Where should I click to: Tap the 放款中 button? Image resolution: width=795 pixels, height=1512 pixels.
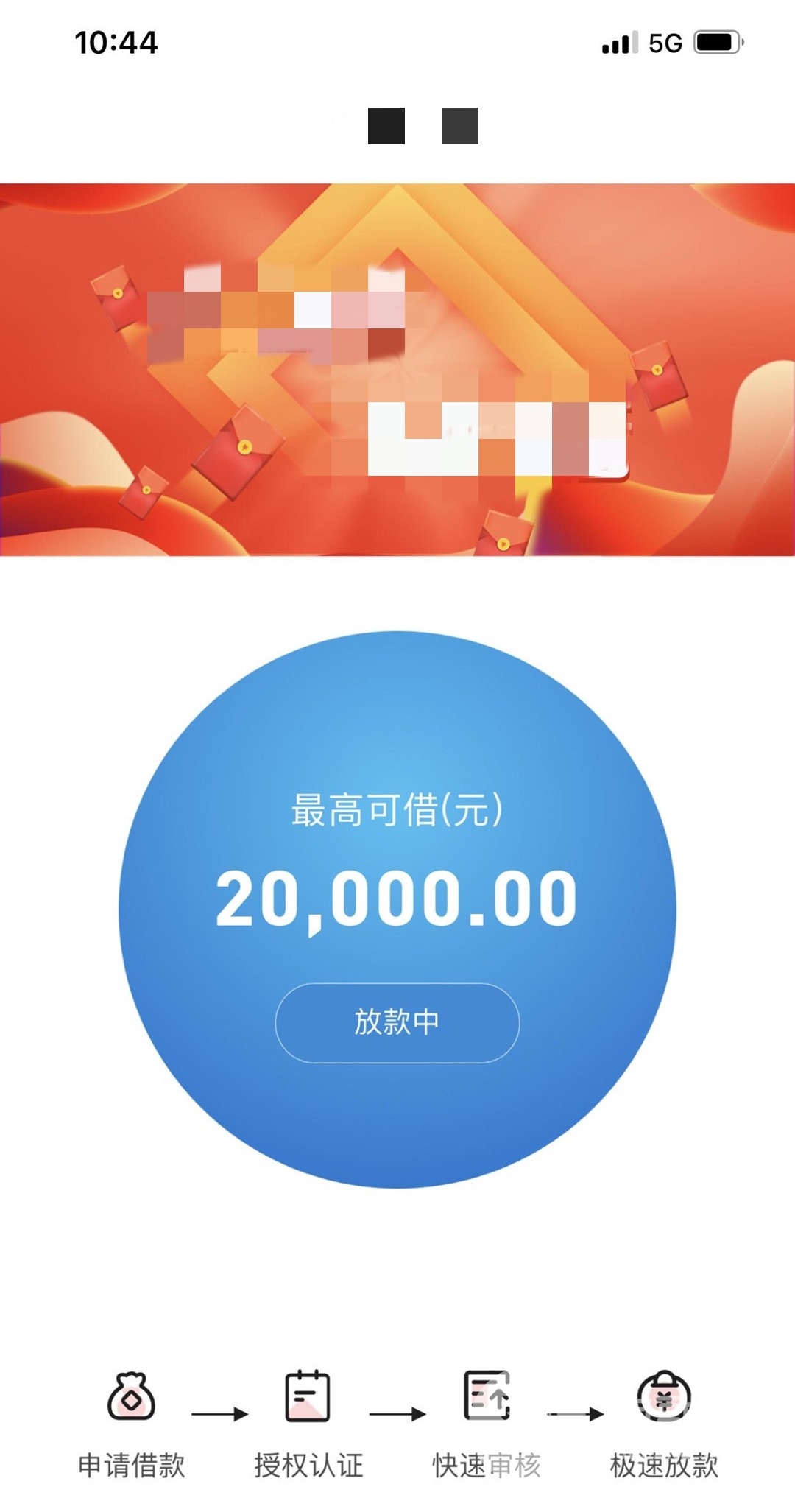pos(397,1022)
